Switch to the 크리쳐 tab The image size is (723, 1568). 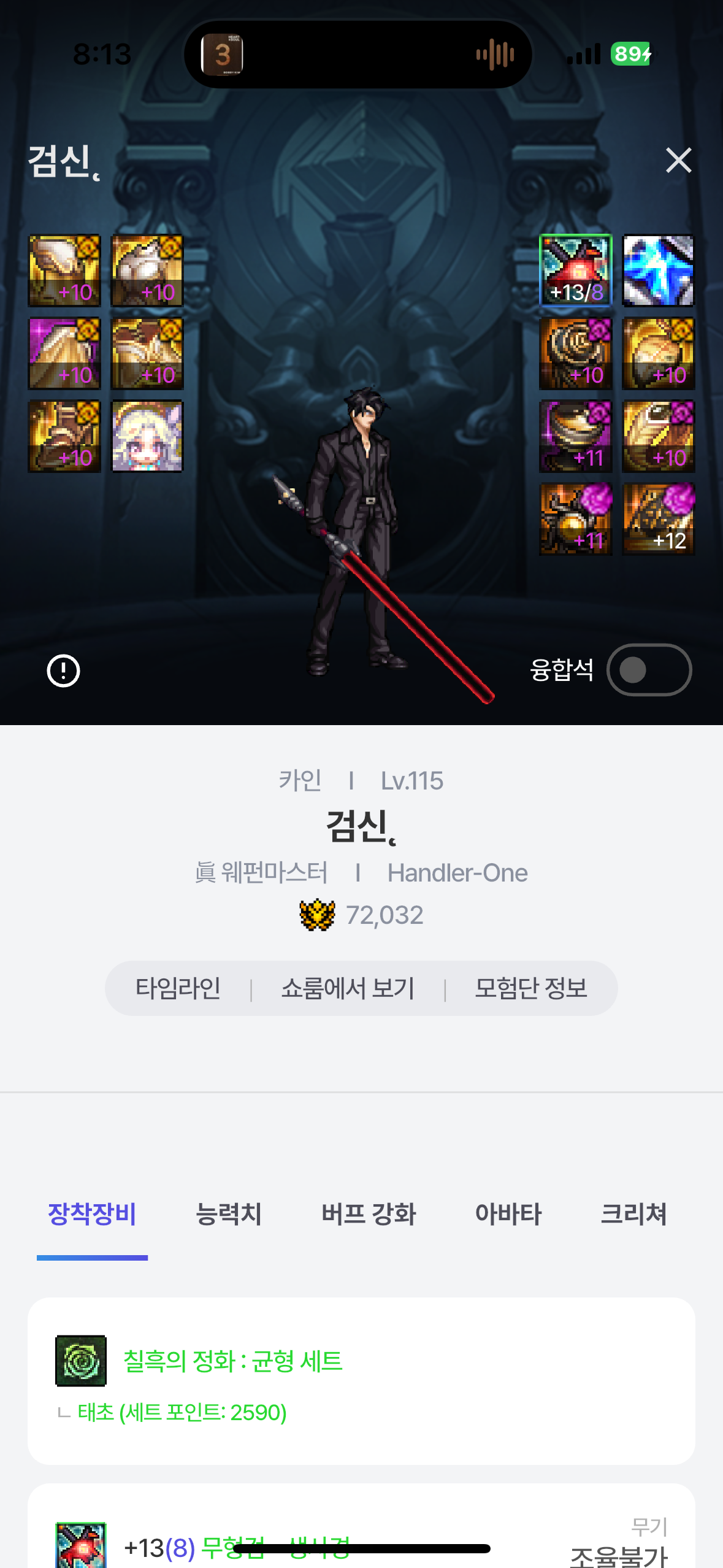[x=633, y=1214]
